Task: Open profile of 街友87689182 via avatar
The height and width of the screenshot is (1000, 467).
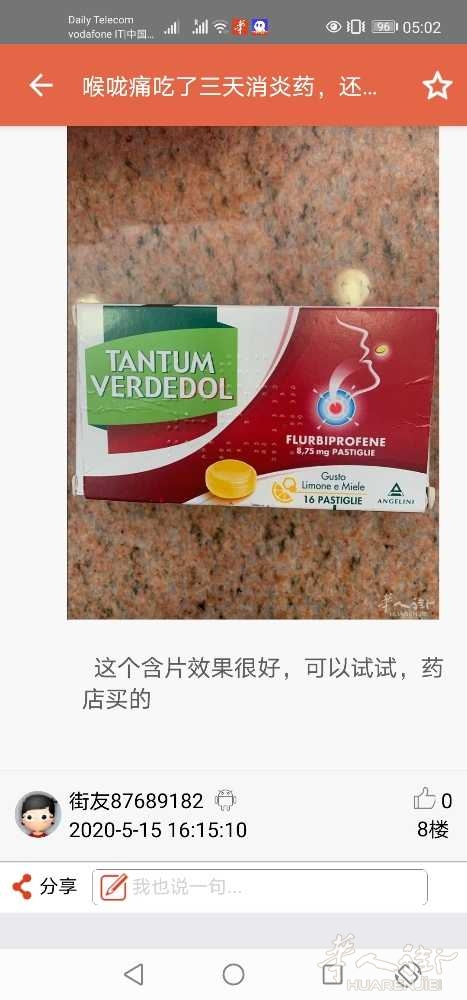Action: tap(38, 814)
